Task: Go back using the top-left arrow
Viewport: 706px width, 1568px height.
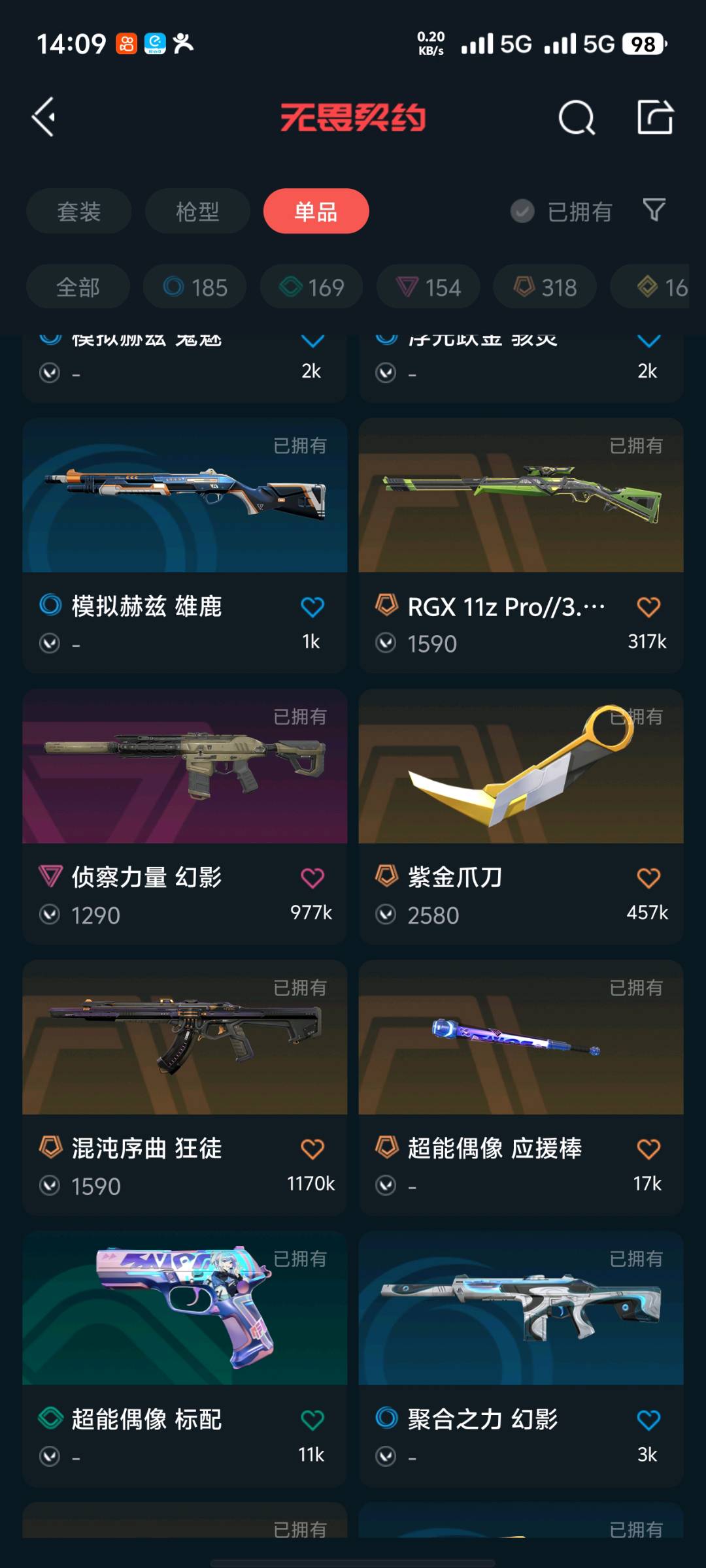Action: 44,118
